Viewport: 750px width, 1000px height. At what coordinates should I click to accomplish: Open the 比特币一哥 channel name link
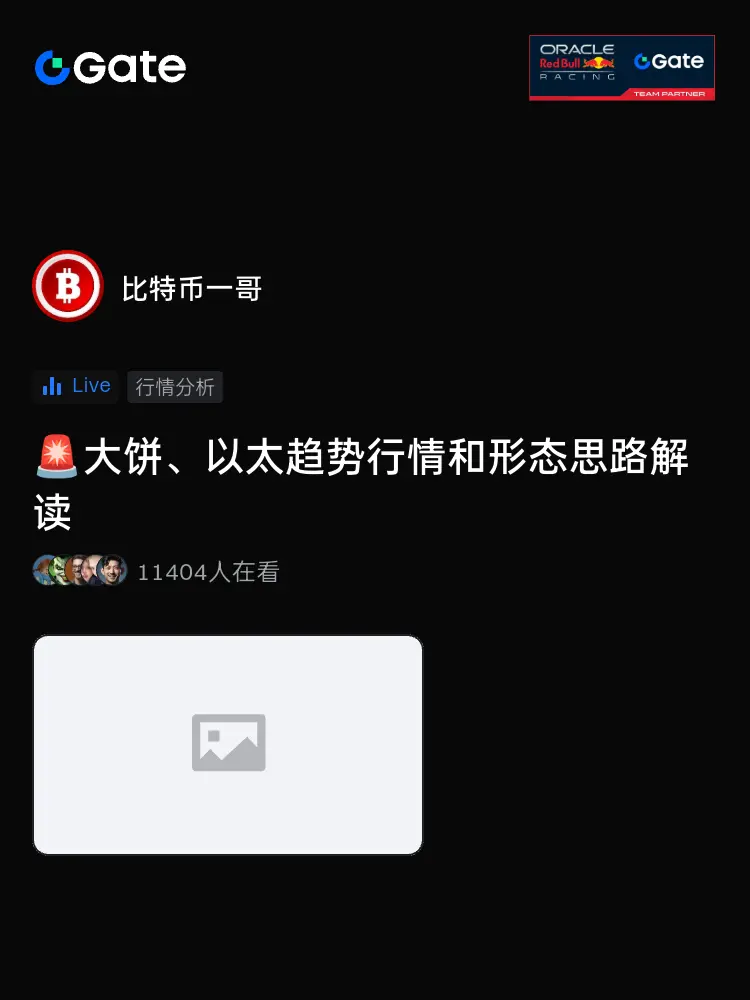pos(194,287)
